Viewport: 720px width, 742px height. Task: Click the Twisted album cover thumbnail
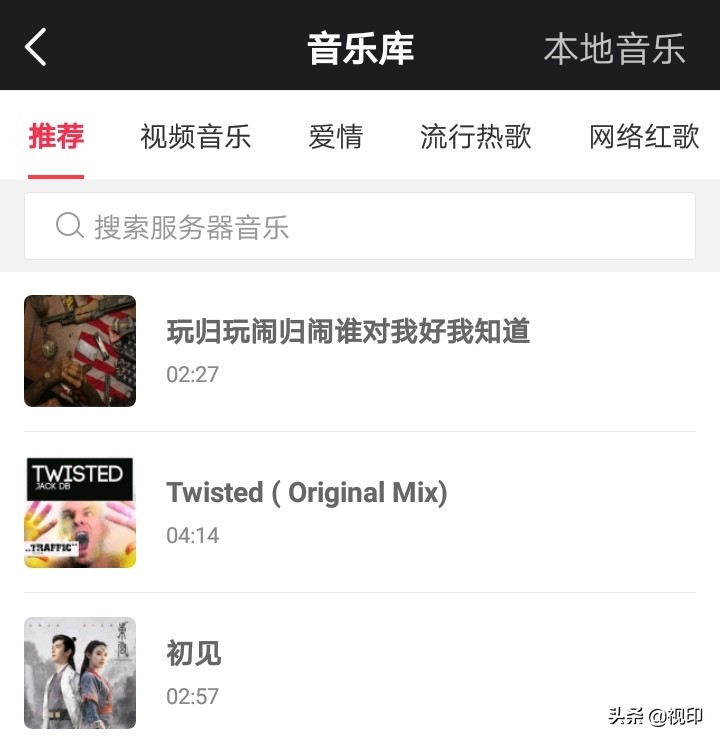[80, 512]
